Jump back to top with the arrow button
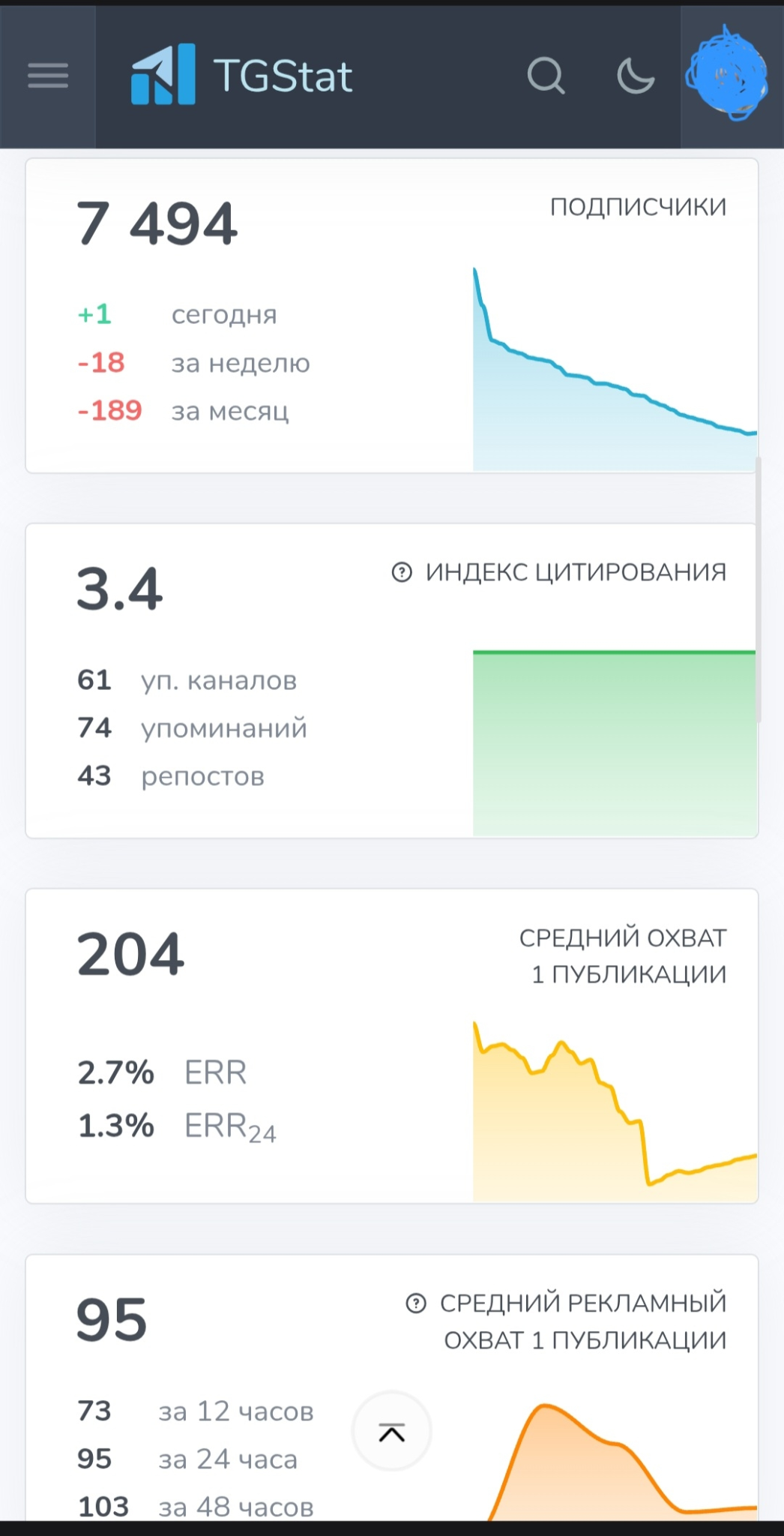The image size is (784, 1536). click(x=392, y=1432)
